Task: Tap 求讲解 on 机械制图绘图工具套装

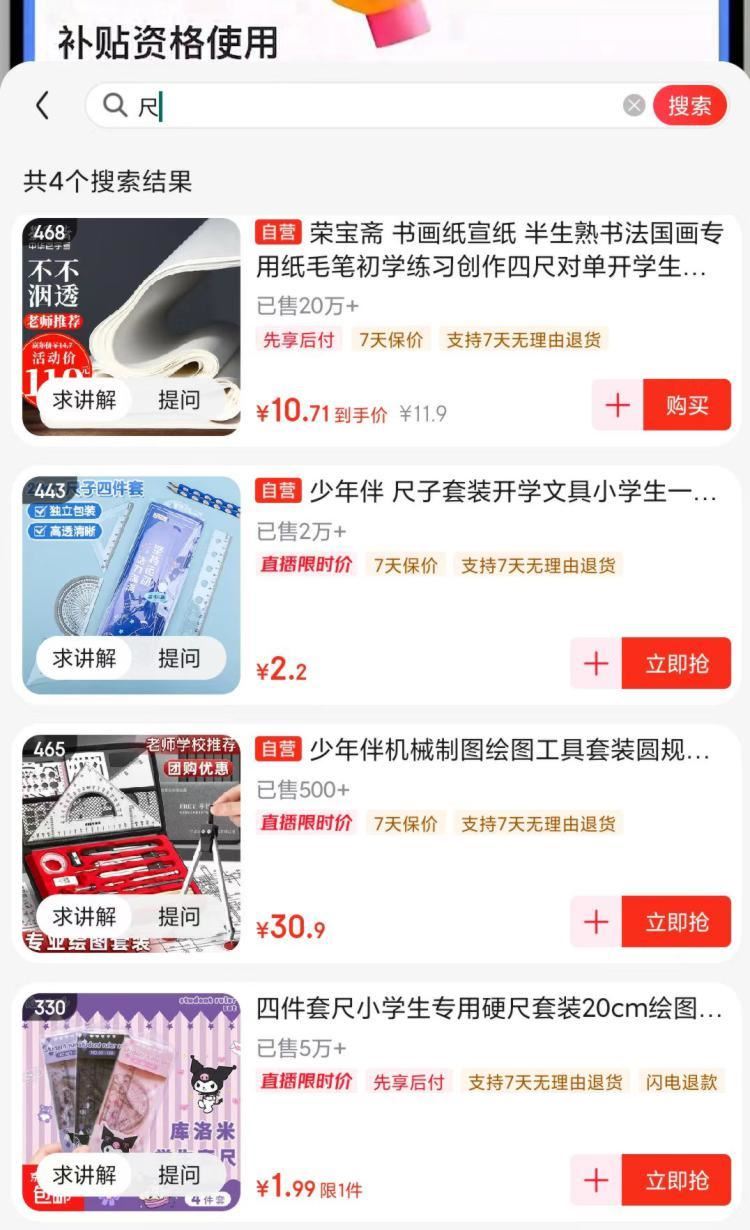Action: click(x=85, y=916)
